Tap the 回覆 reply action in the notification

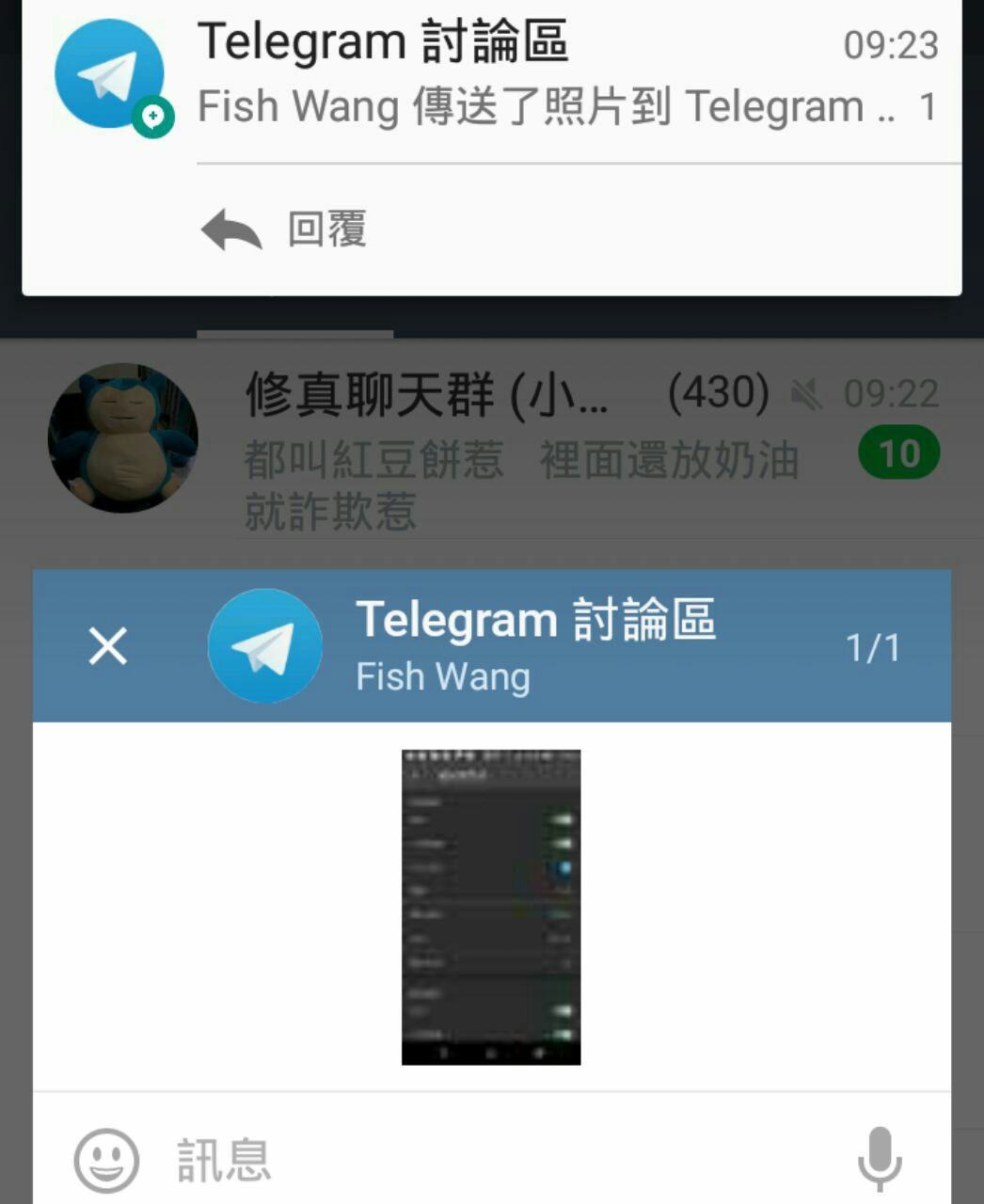pos(285,230)
